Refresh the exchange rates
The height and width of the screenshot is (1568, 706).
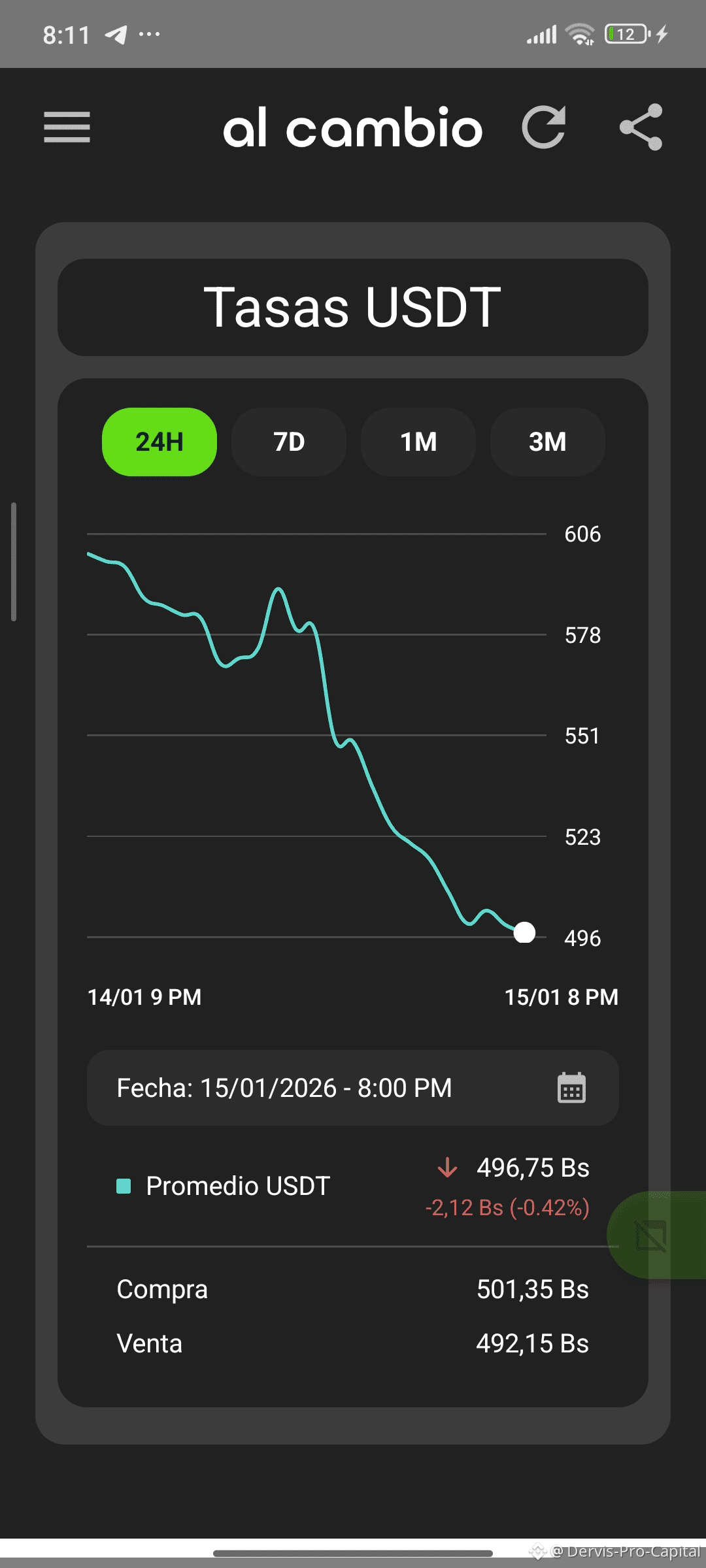(544, 127)
